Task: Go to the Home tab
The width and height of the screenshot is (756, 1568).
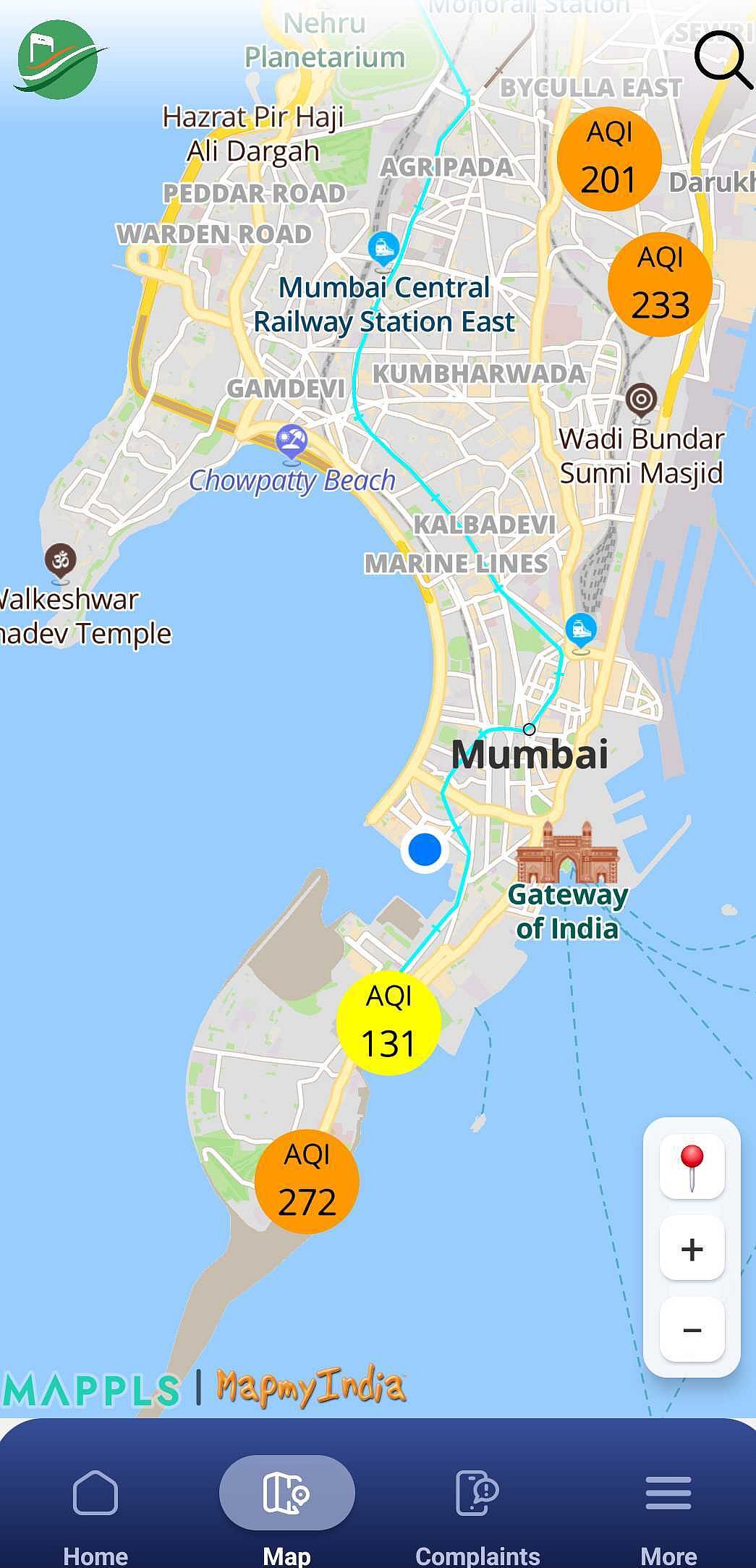Action: click(x=95, y=1511)
